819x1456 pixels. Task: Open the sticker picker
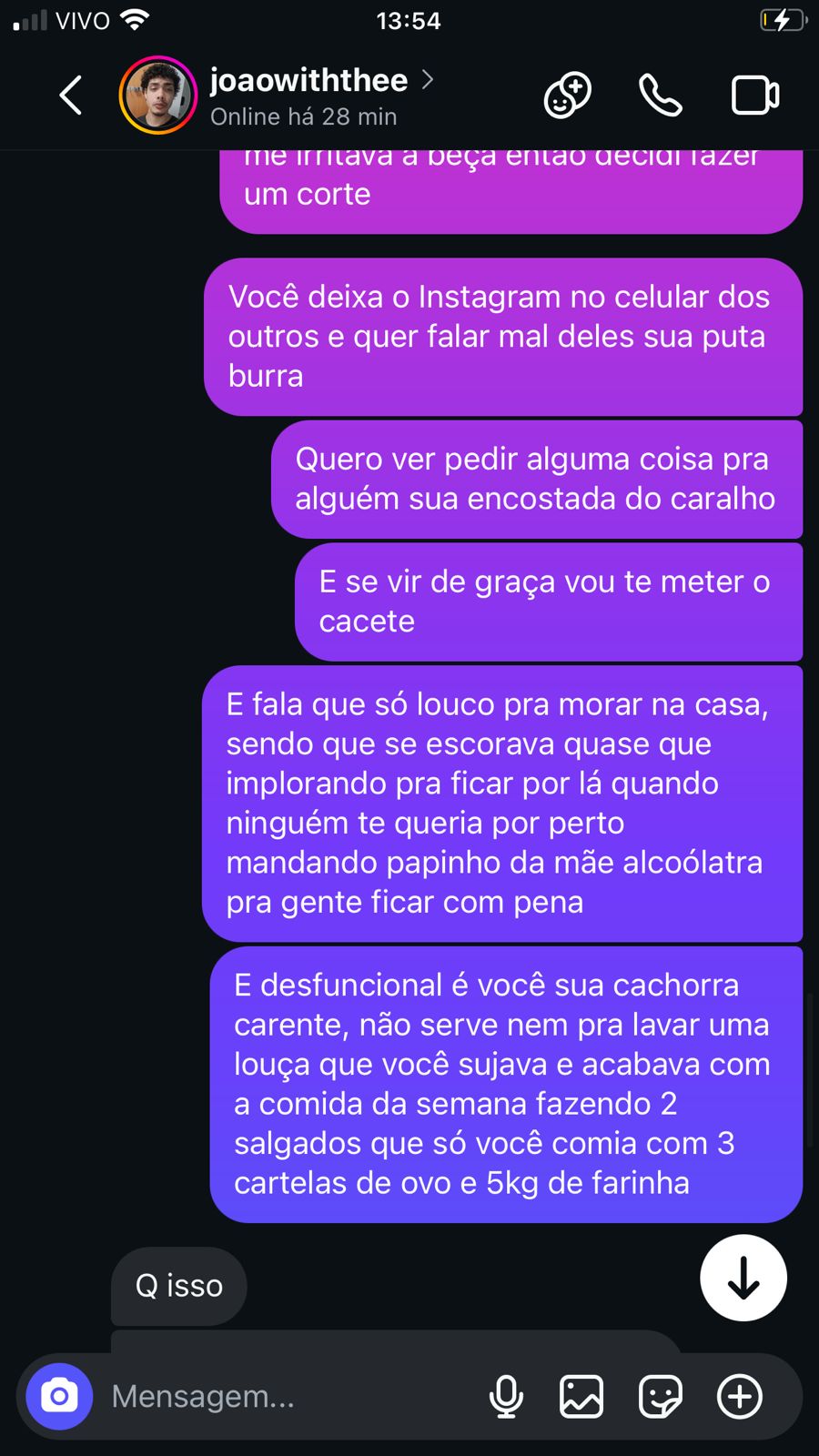pyautogui.click(x=661, y=1396)
